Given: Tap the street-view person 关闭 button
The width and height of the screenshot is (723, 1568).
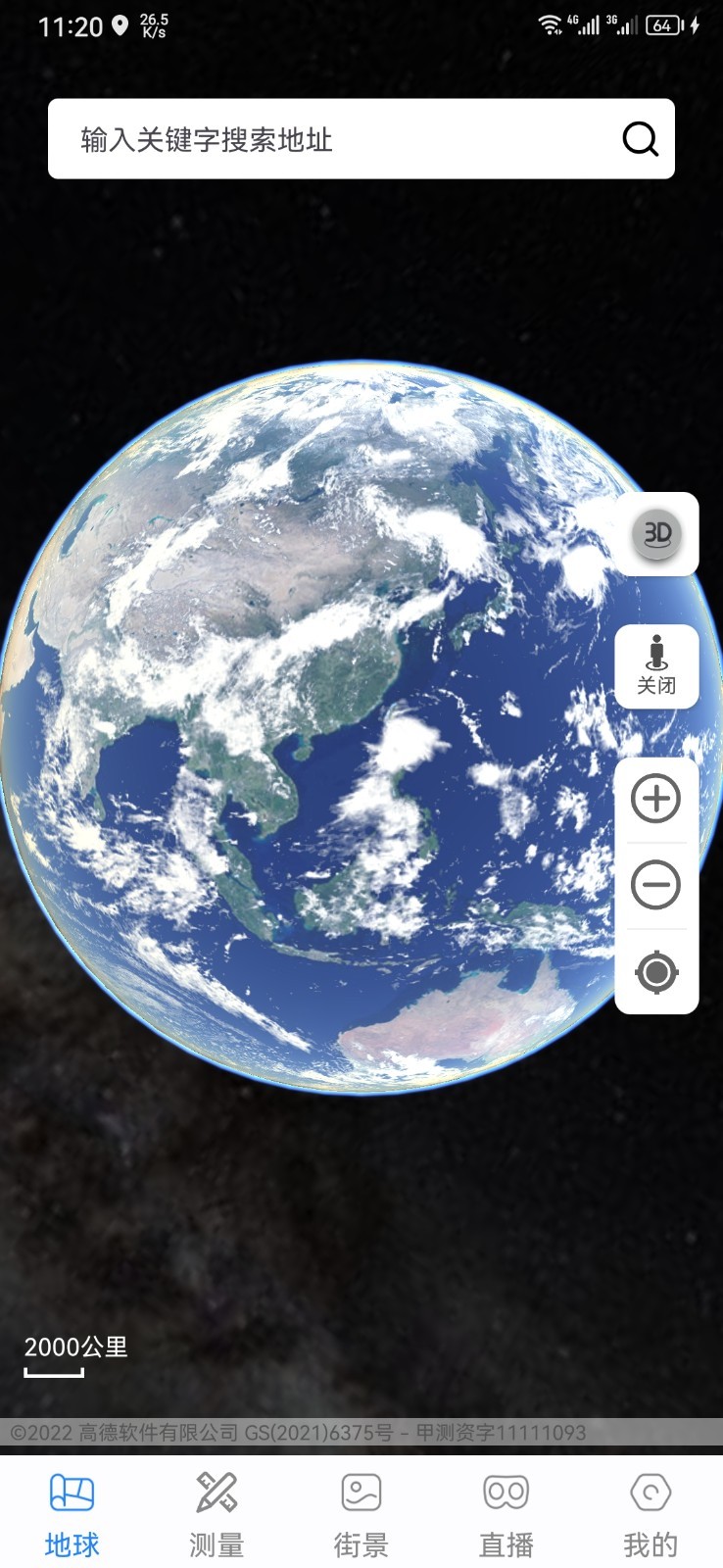Looking at the screenshot, I should coord(656,666).
